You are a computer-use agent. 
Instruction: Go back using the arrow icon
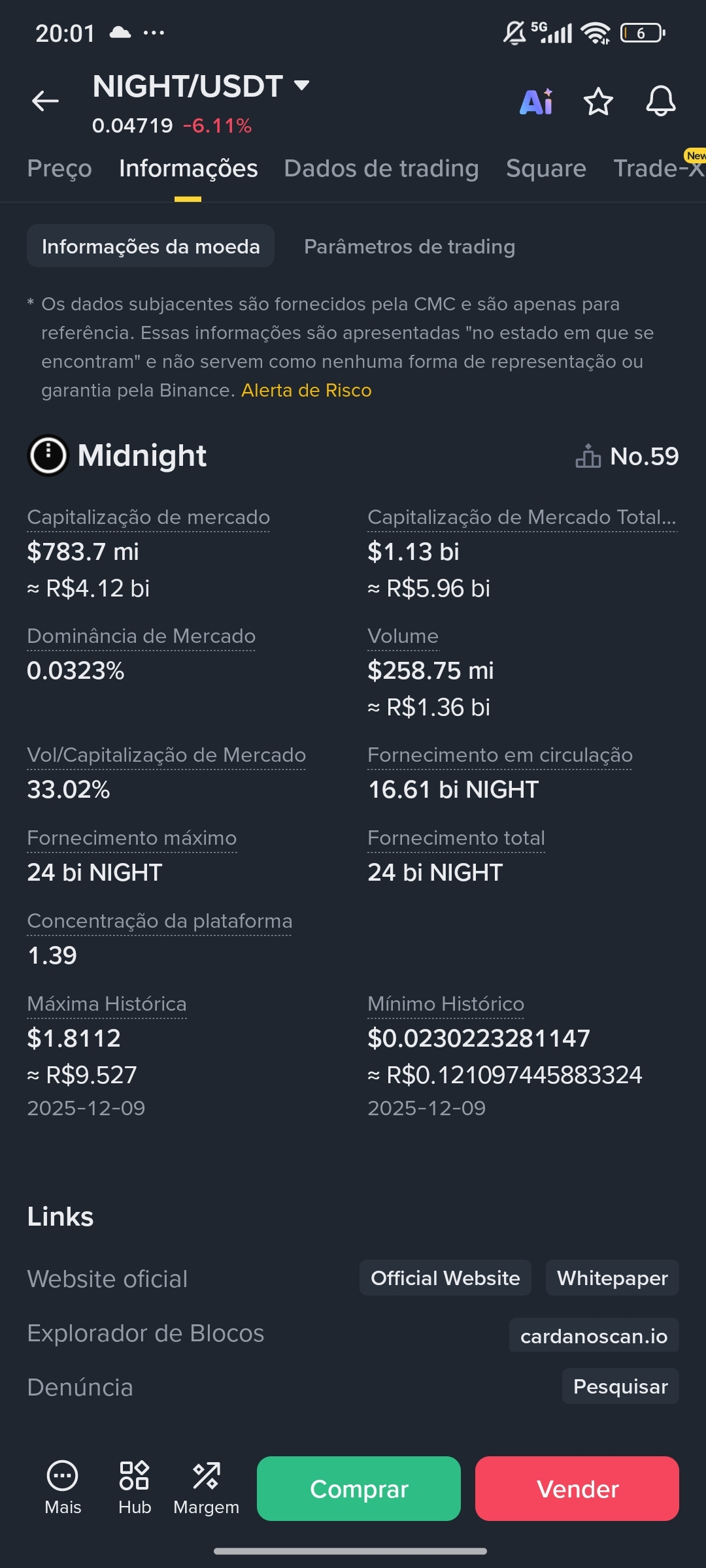click(45, 101)
